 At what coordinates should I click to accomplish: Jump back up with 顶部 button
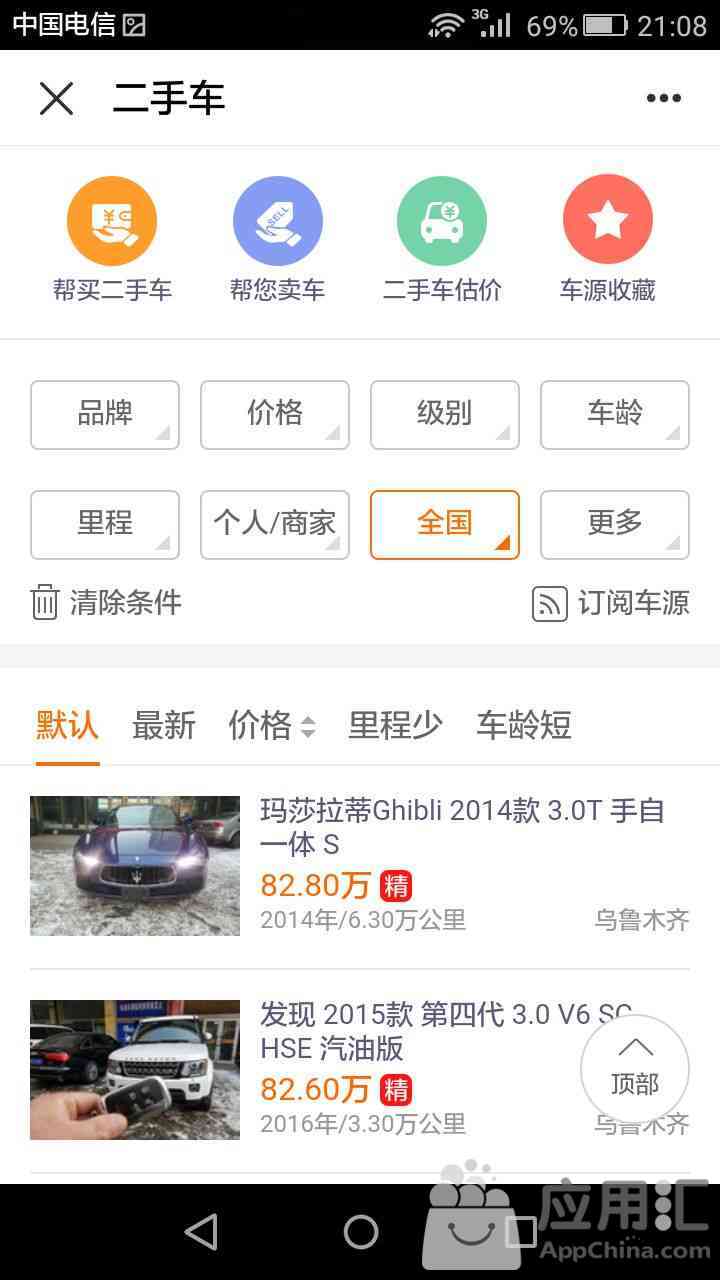coord(635,1068)
